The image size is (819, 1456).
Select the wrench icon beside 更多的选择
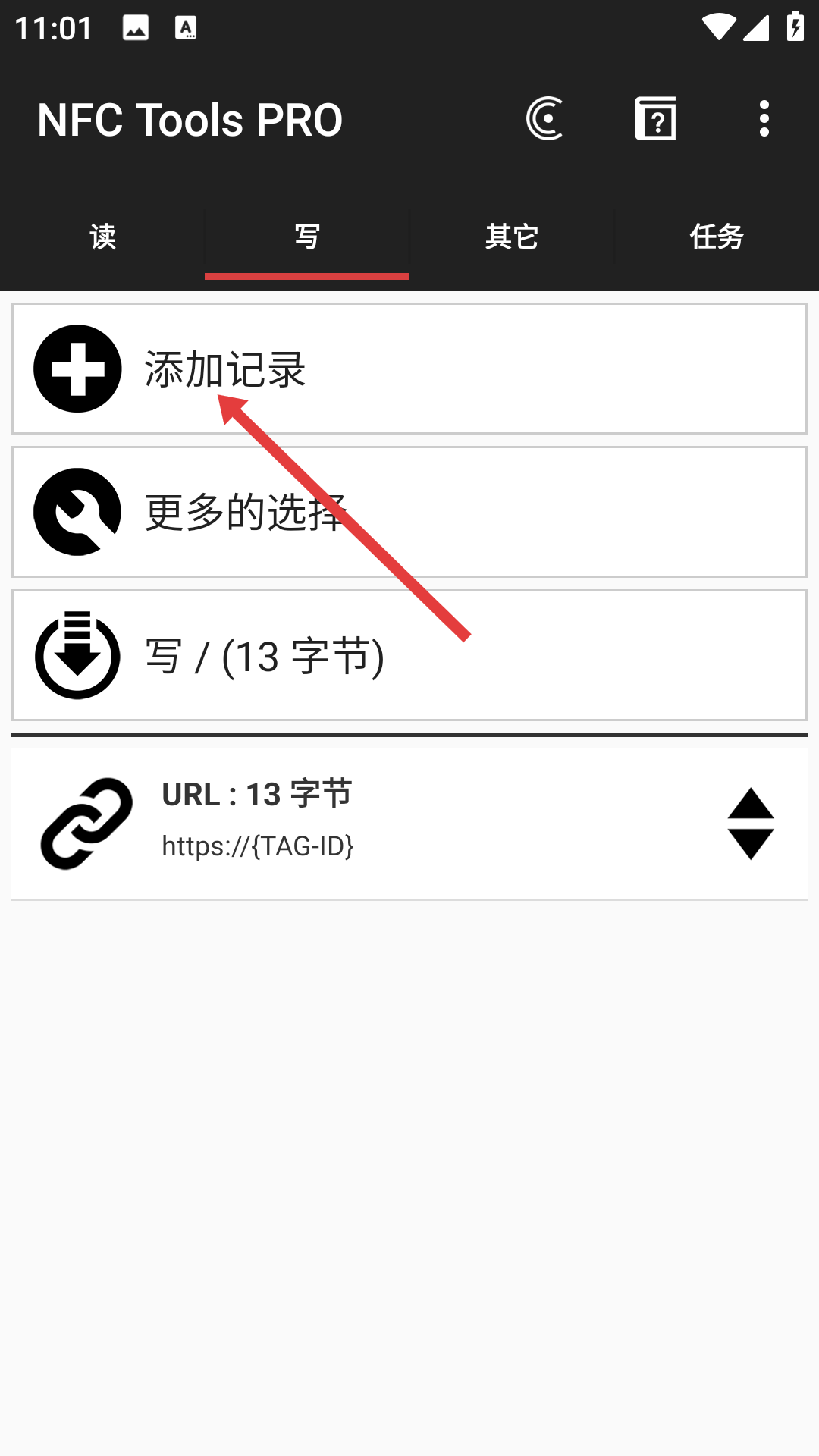pyautogui.click(x=77, y=513)
